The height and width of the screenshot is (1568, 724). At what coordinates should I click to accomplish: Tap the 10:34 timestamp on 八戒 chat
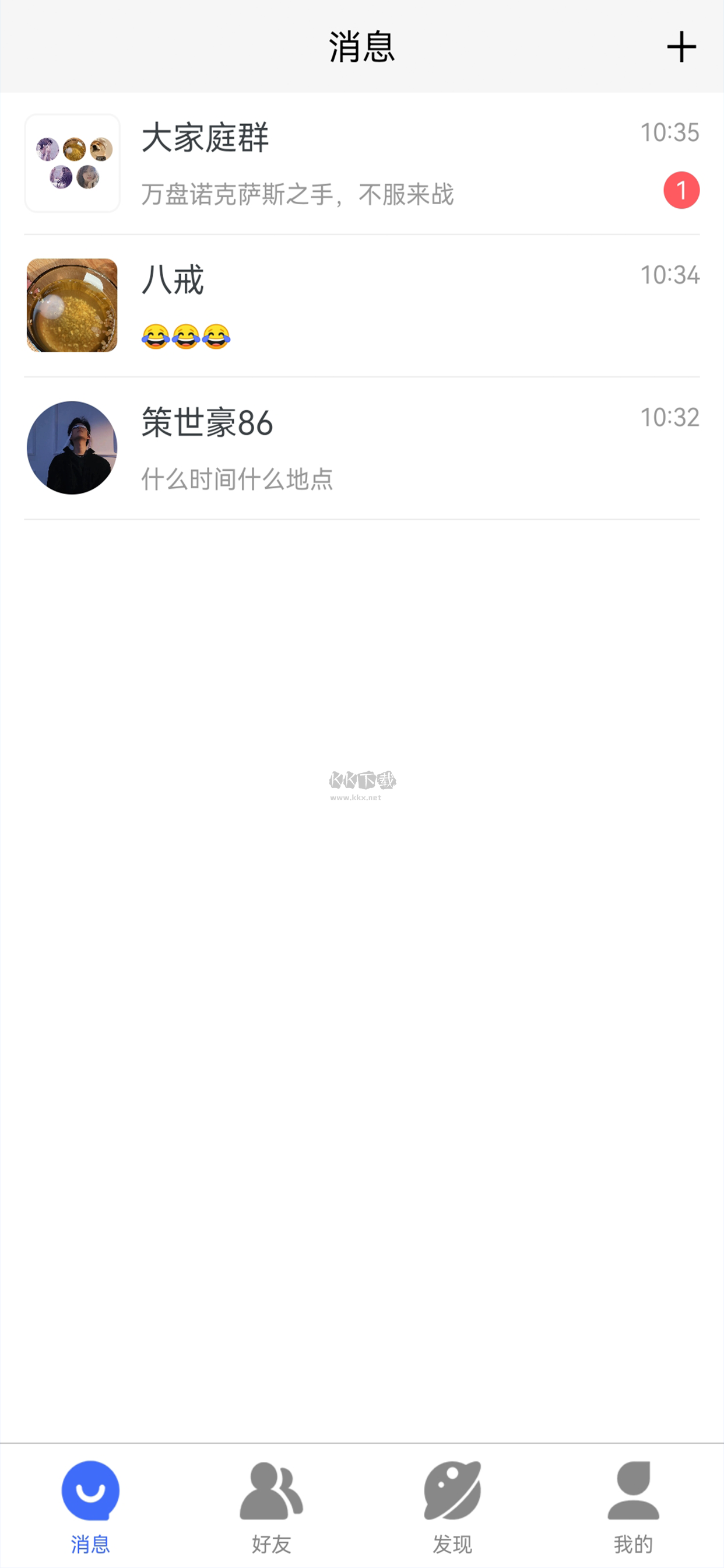[x=669, y=274]
